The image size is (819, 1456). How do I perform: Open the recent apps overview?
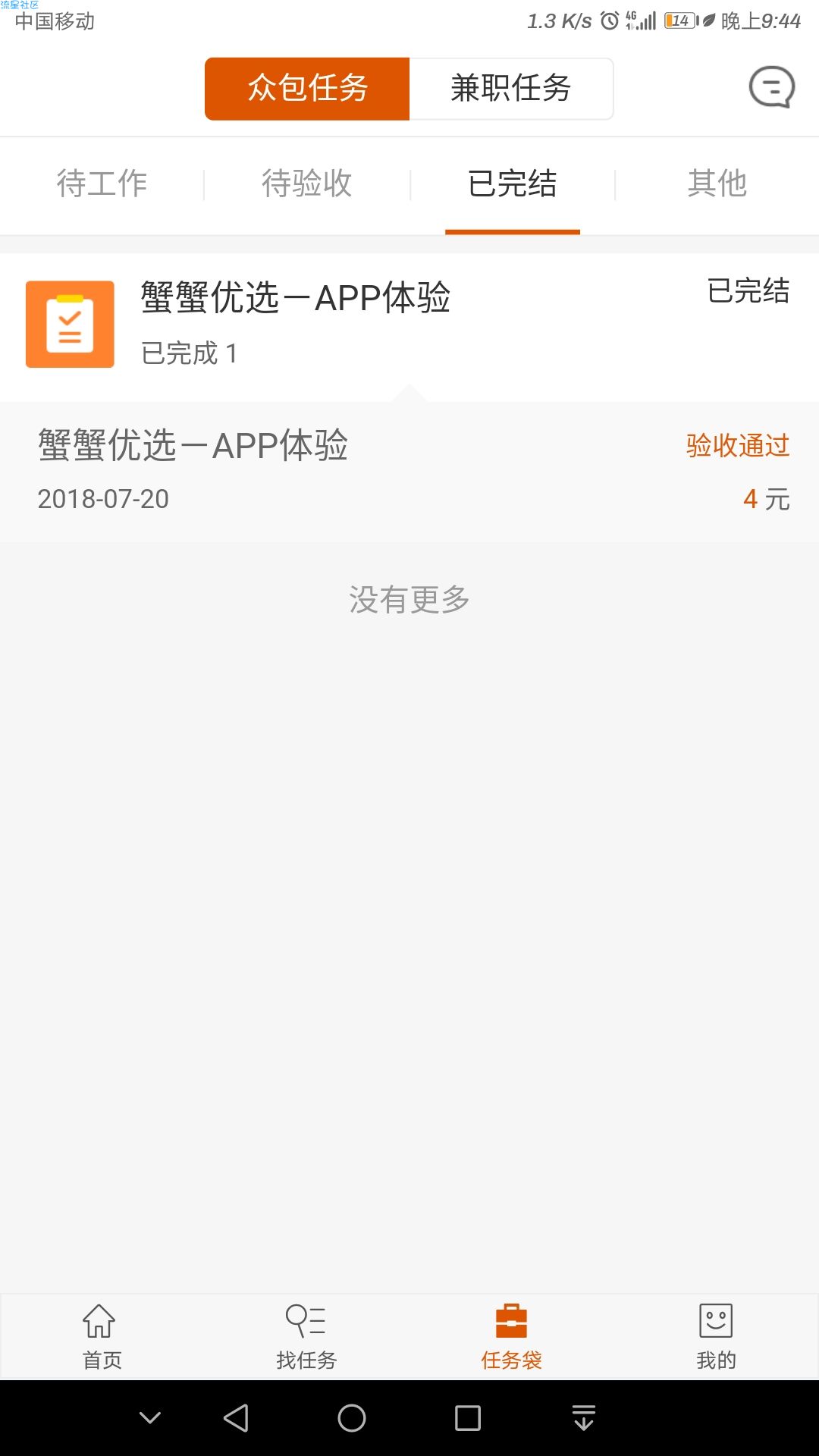(x=467, y=1417)
